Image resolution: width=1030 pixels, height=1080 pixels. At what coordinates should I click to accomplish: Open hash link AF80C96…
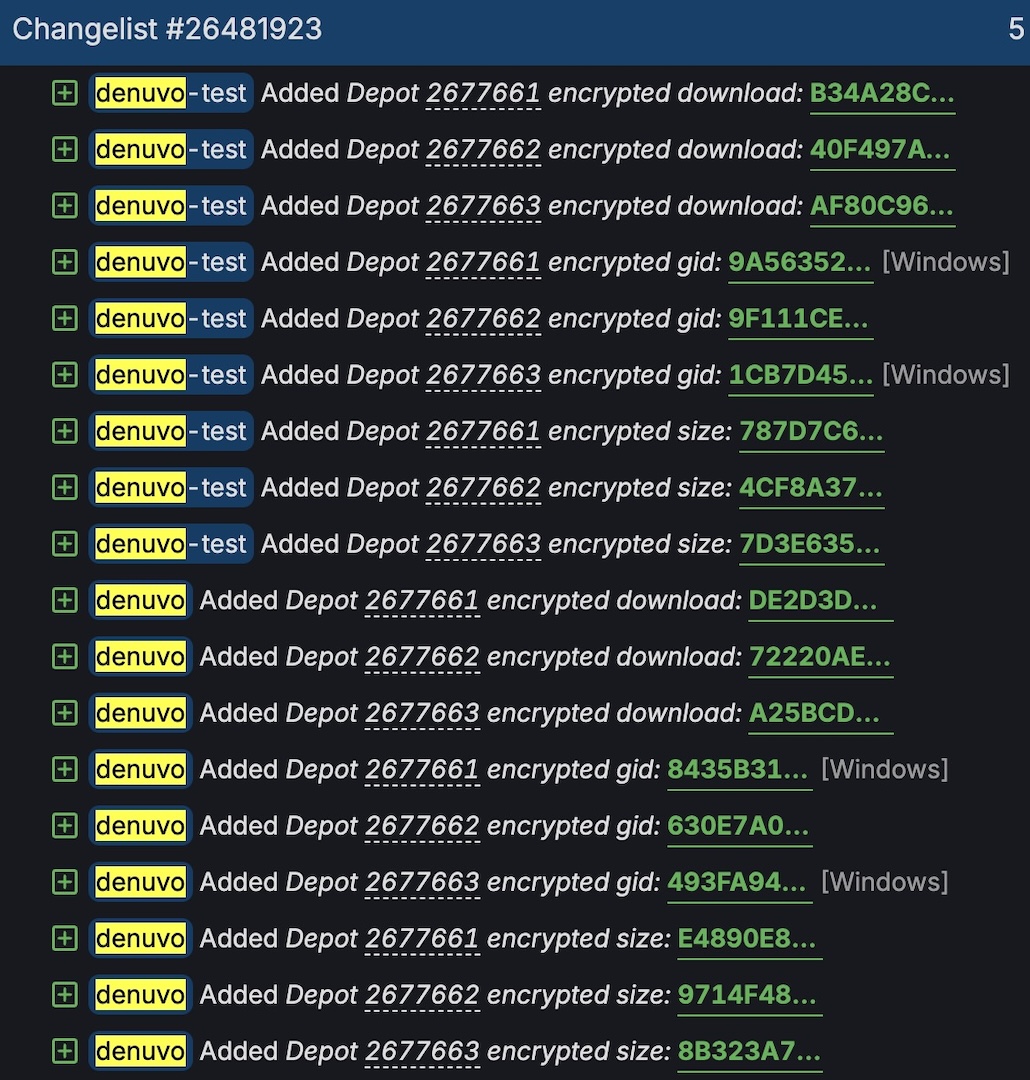point(881,206)
